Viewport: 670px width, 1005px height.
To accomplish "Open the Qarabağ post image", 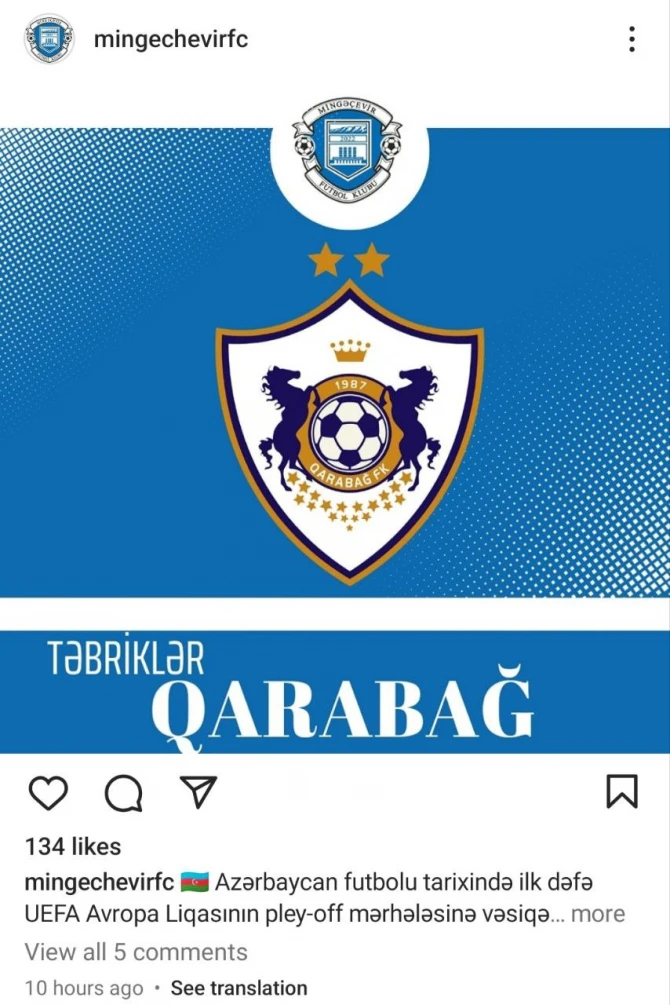I will (335, 420).
